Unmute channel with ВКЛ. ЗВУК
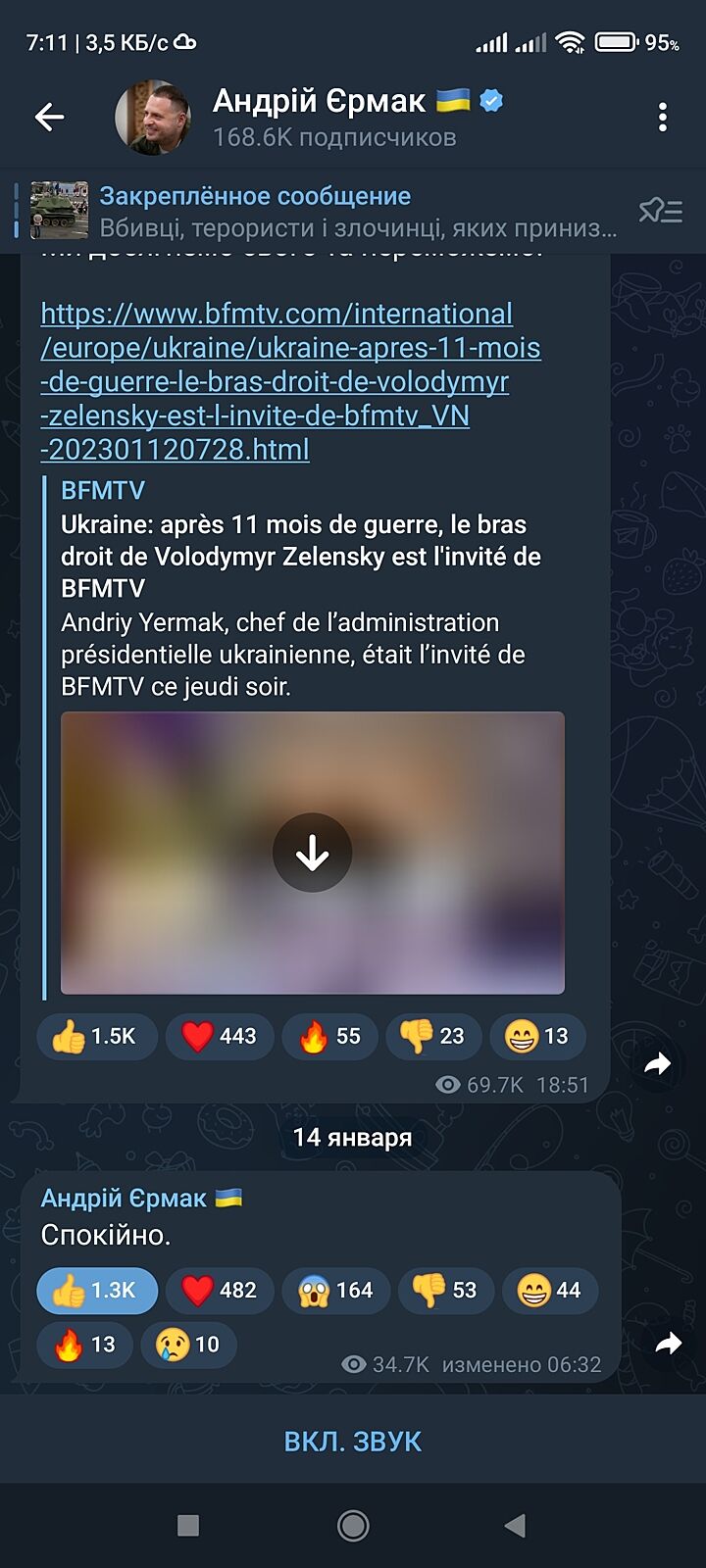The width and height of the screenshot is (706, 1568). point(353,1442)
